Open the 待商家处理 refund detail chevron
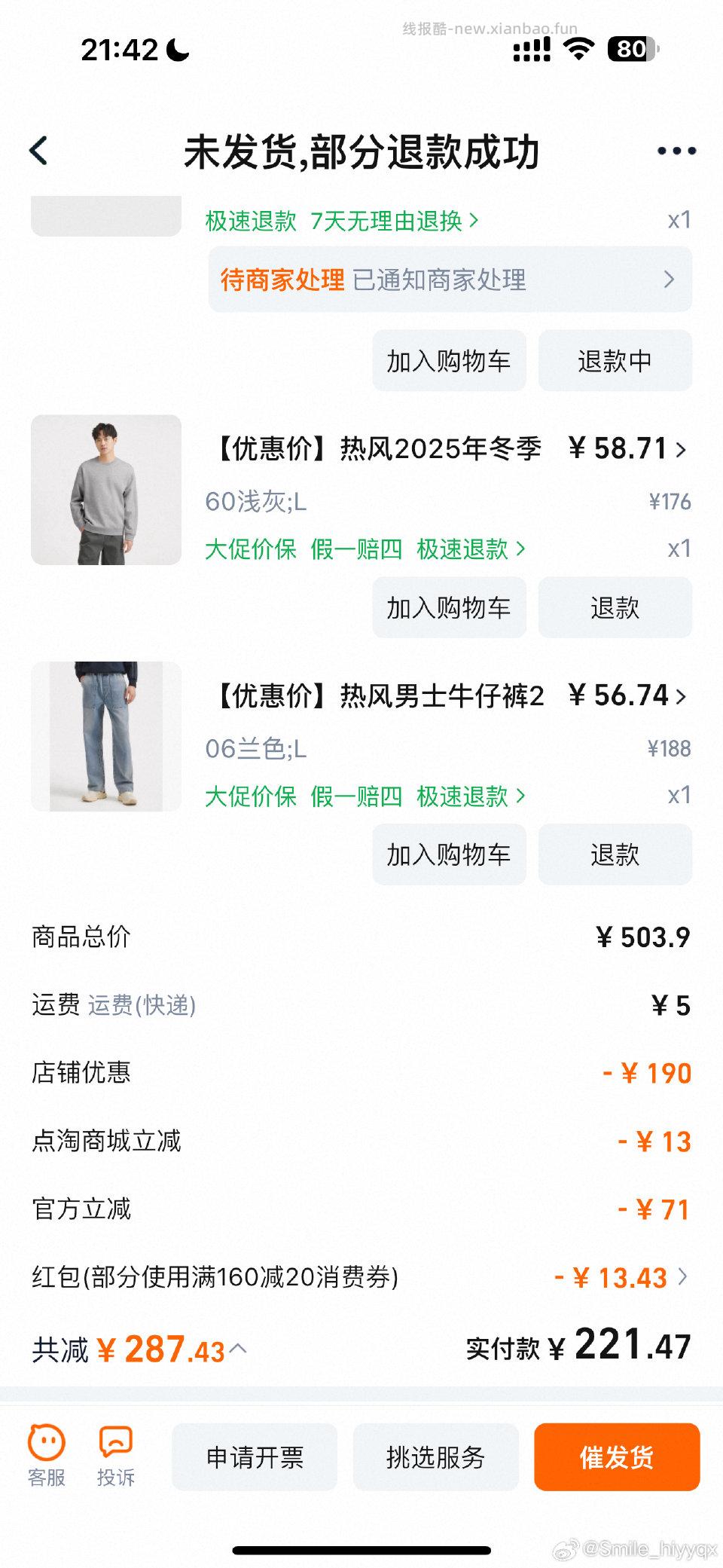This screenshot has height=1568, width=723. pos(669,280)
